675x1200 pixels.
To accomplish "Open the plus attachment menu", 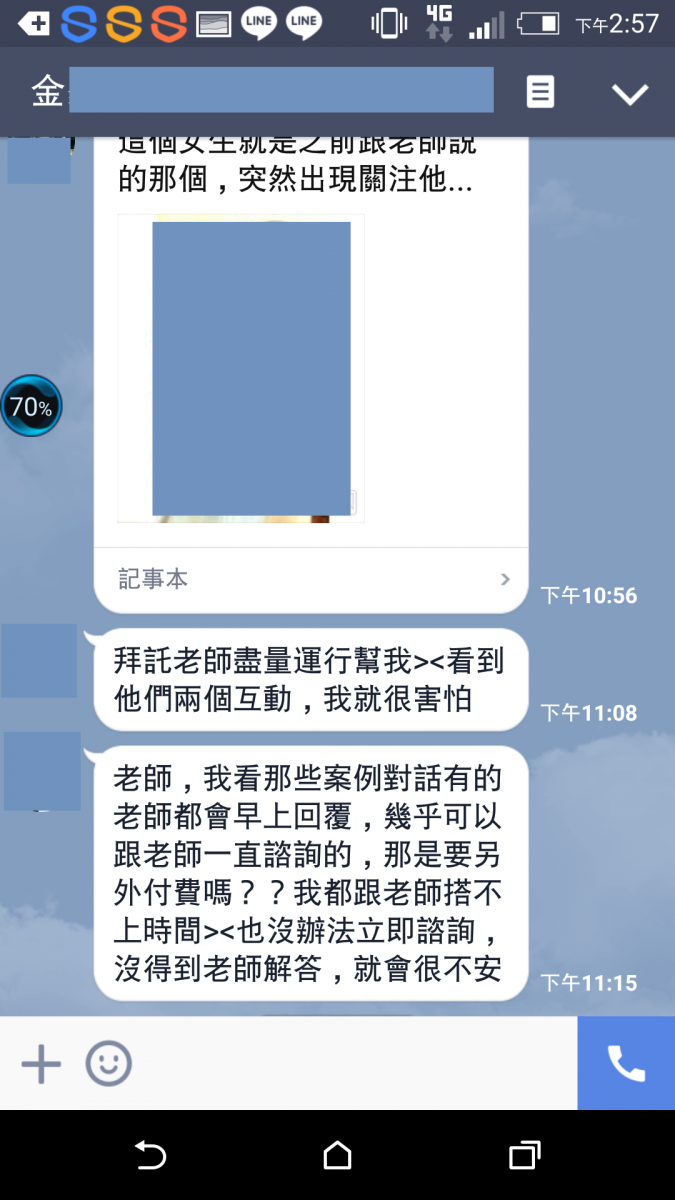I will coord(41,1063).
